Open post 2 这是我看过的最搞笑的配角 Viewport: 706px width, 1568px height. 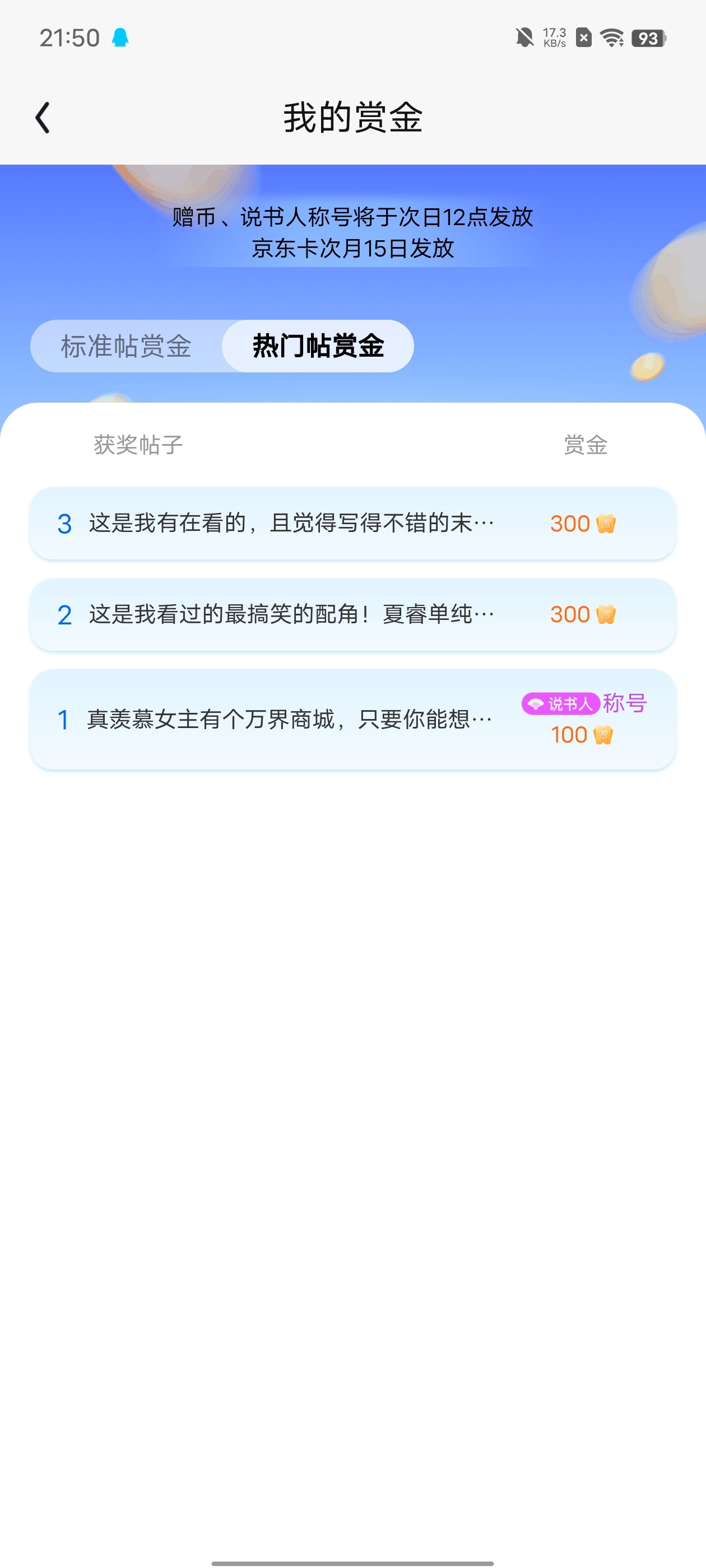coord(352,615)
